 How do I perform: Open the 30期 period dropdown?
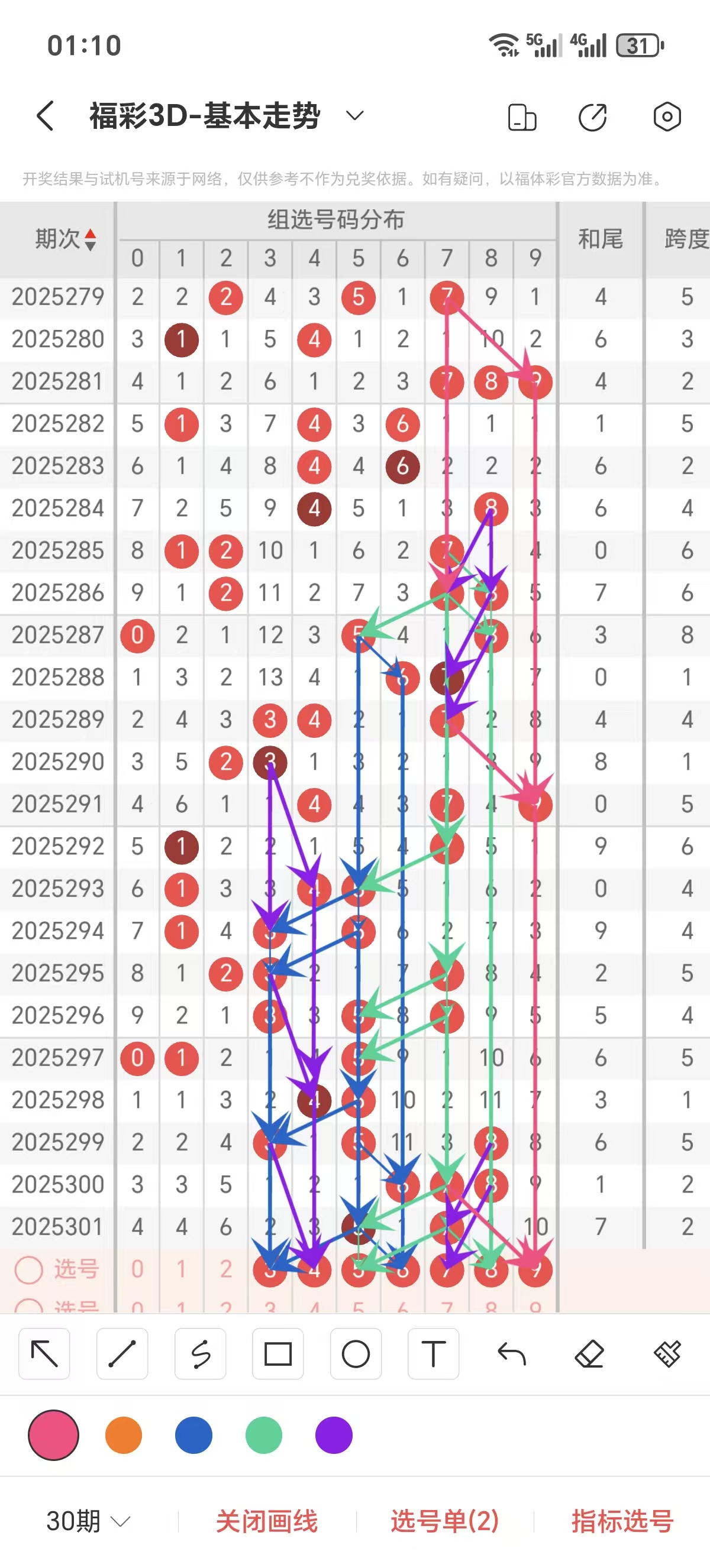88,1521
